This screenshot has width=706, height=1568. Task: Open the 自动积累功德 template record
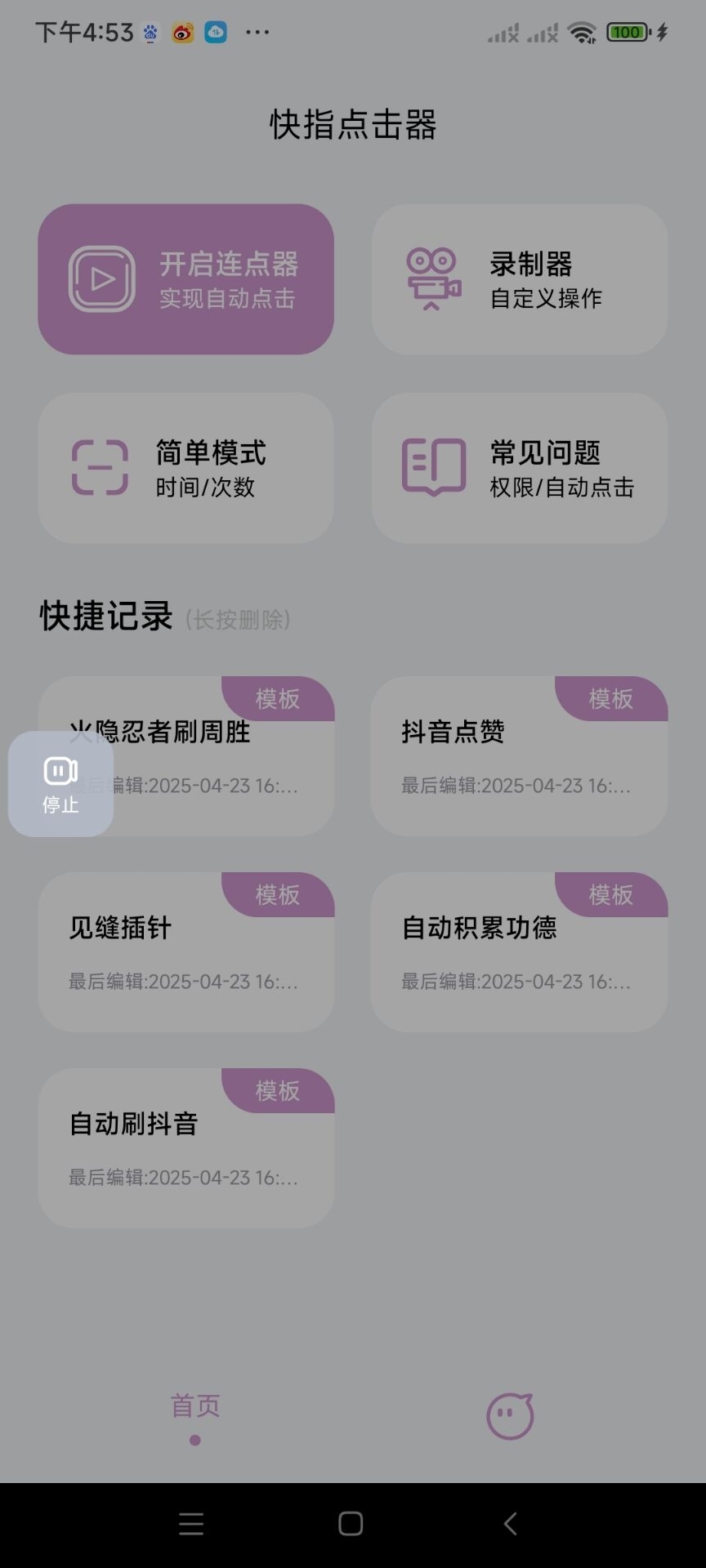(519, 952)
